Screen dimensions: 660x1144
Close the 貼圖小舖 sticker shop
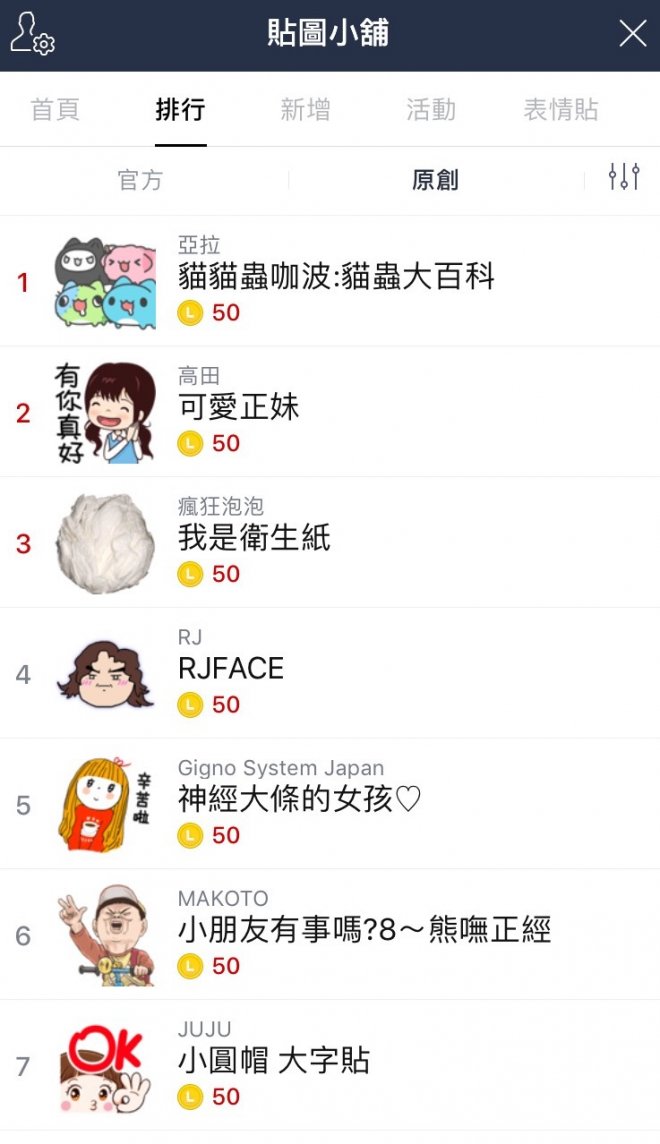[632, 34]
